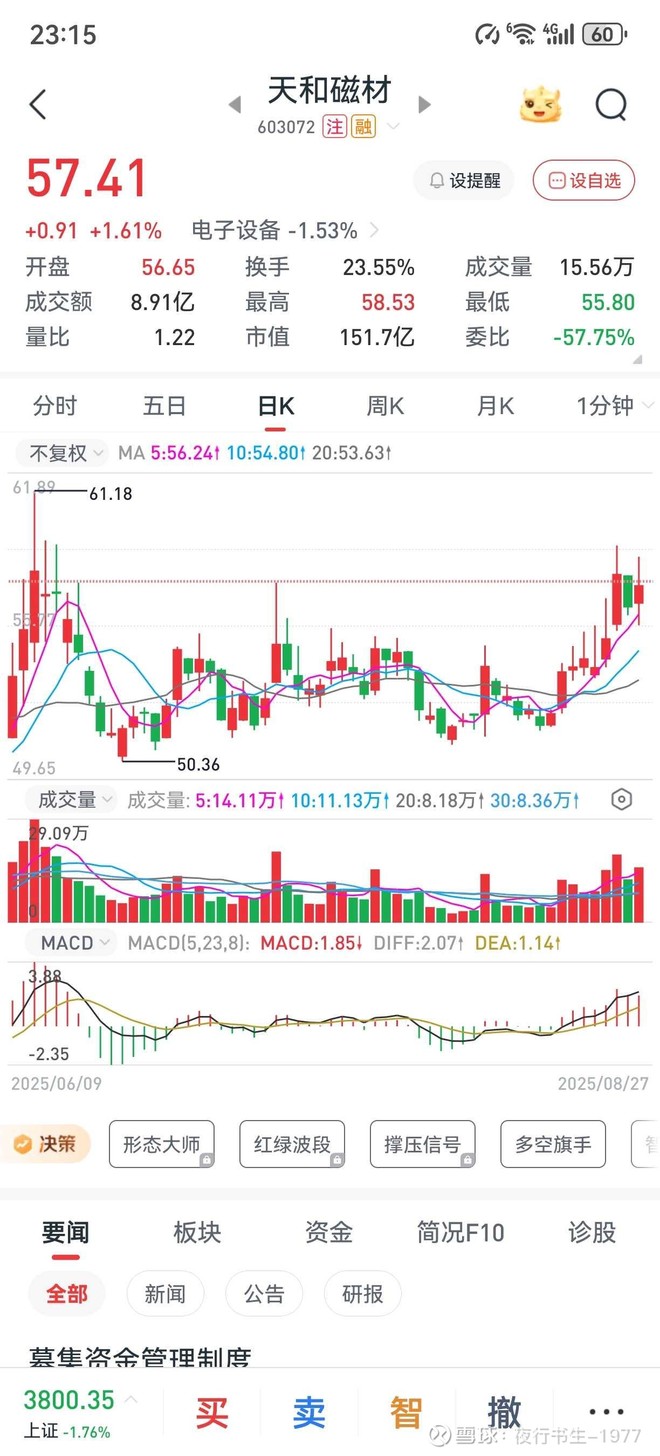The height and width of the screenshot is (1456, 660).
Task: Open indicator settings gear icon
Action: pos(622,800)
